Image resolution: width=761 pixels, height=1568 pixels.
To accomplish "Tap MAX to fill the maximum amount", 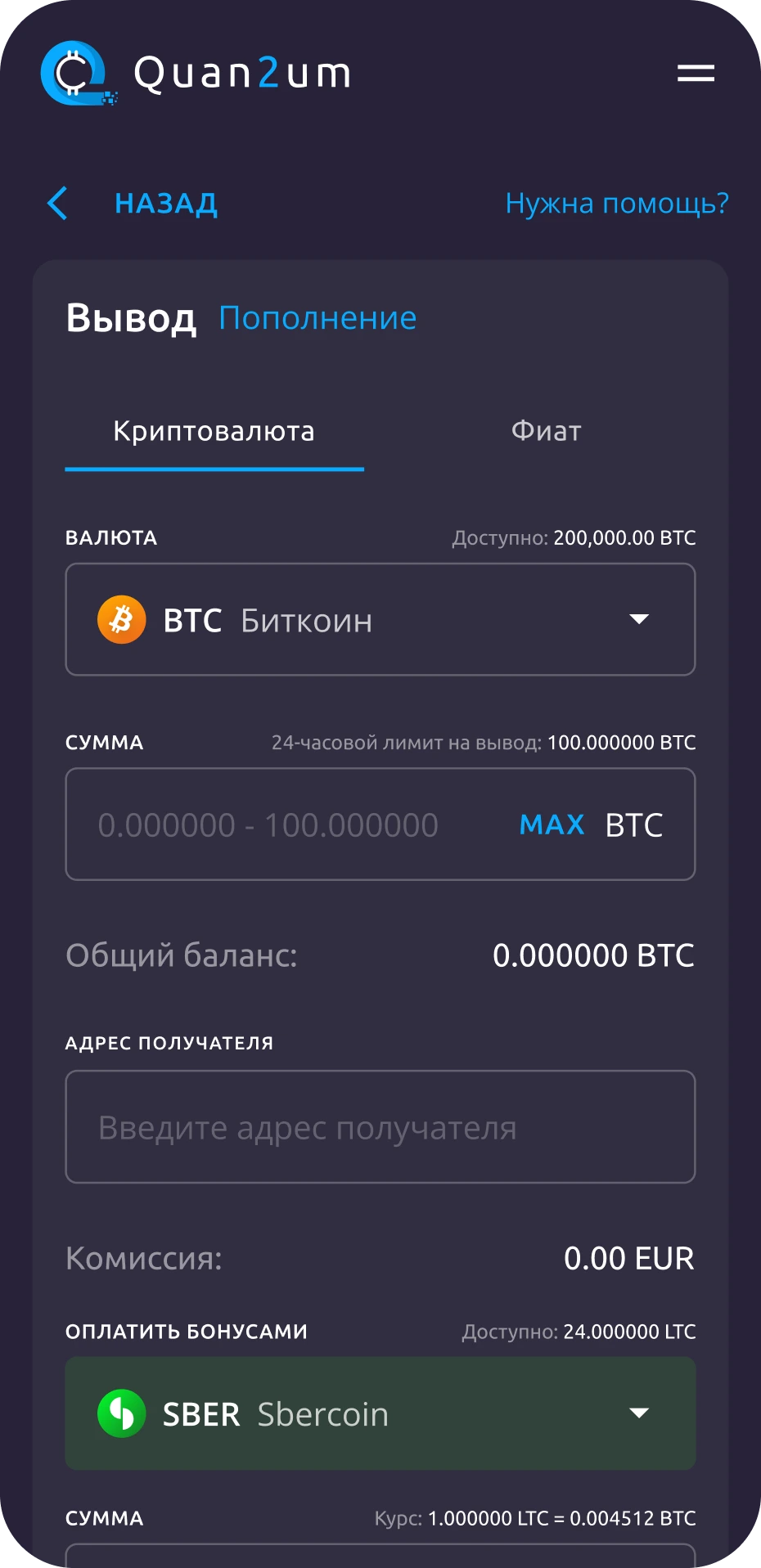I will 552,824.
